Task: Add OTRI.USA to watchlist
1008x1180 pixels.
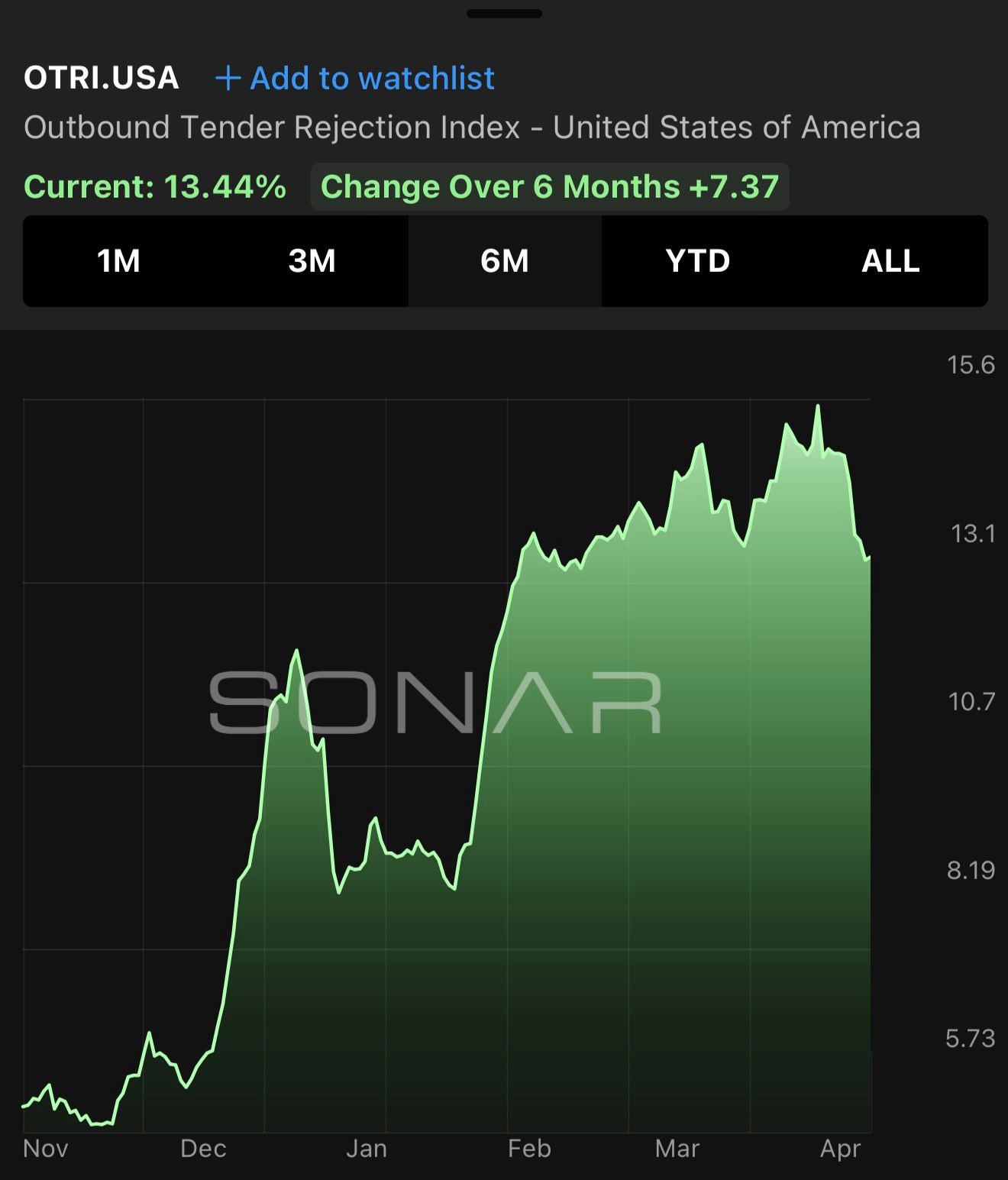Action: [x=355, y=78]
